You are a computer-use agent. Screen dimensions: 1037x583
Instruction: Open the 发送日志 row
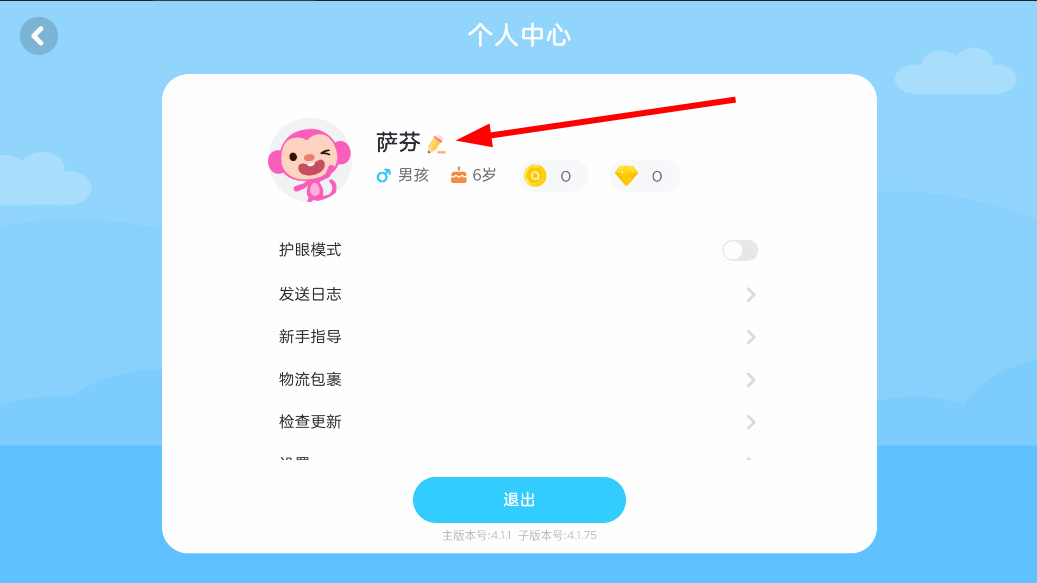click(517, 294)
